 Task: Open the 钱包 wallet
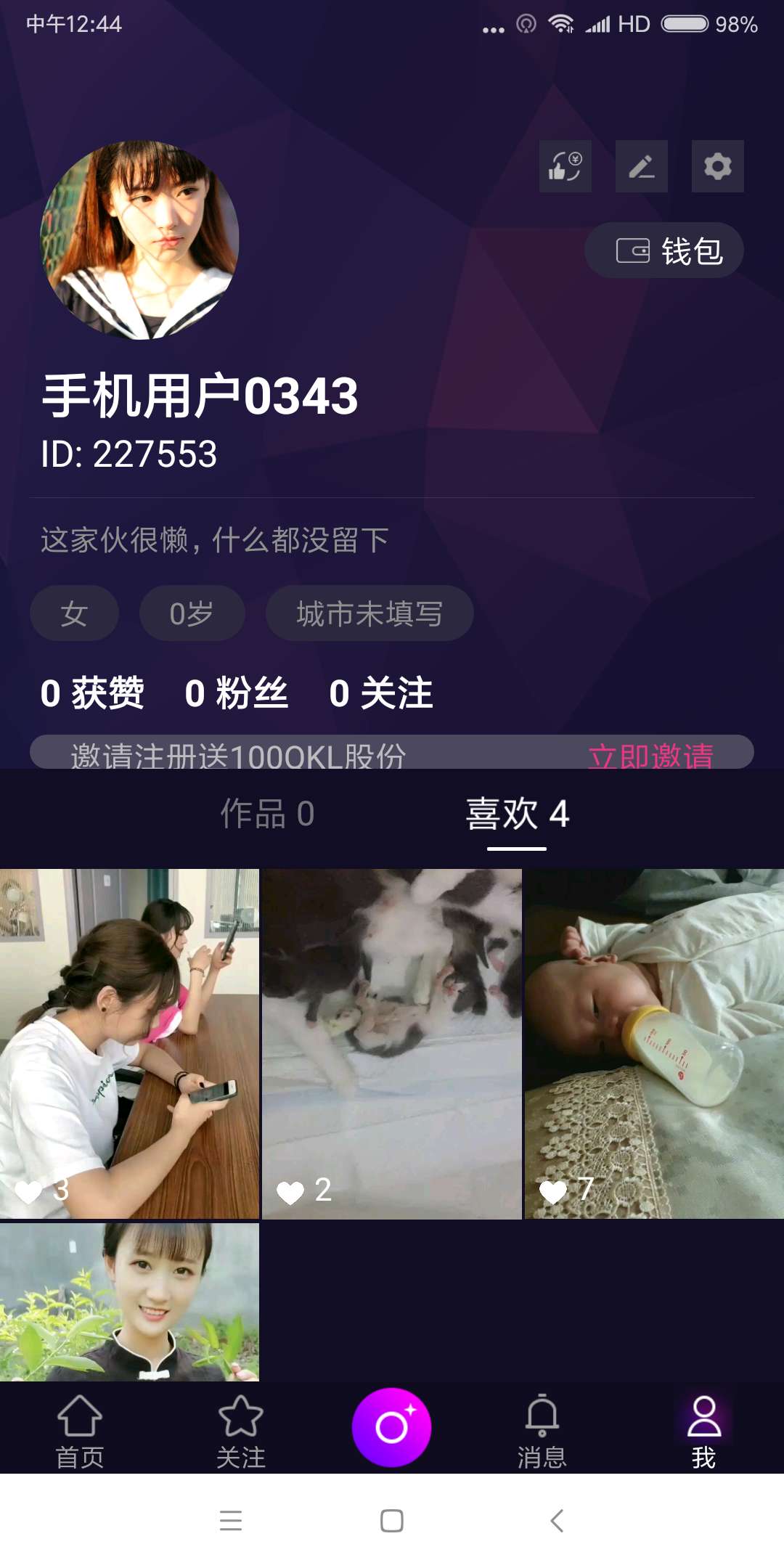point(664,250)
